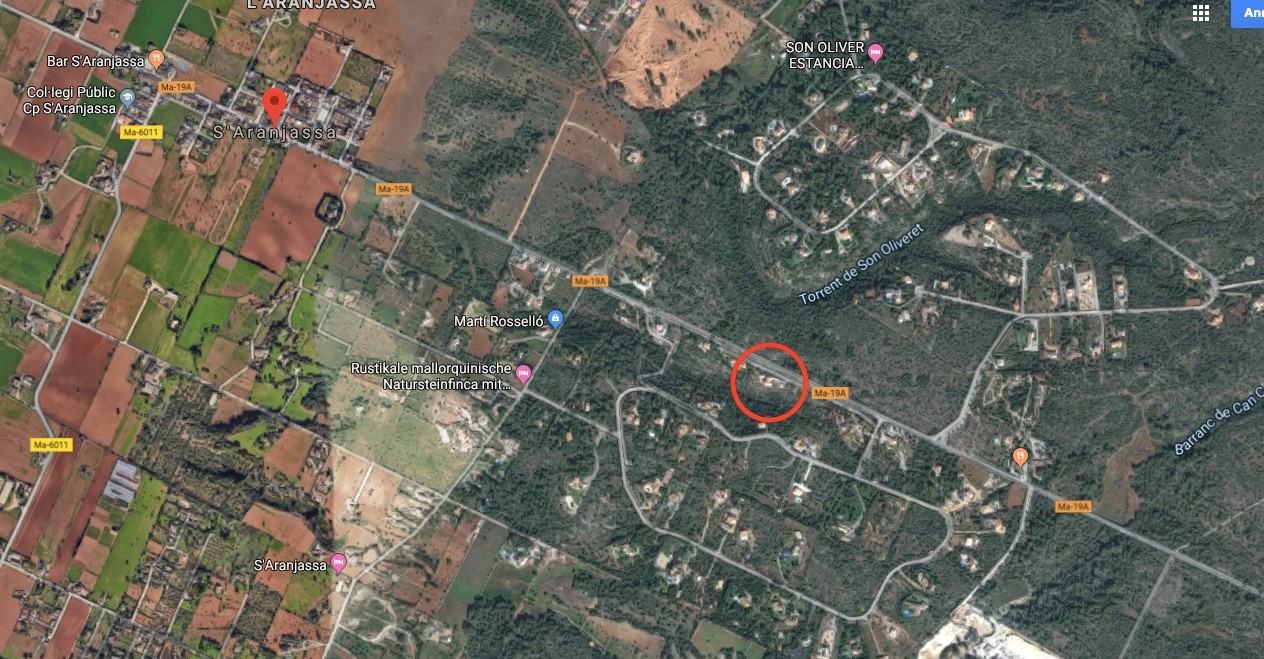
Task: Open the Bar S'Aranjassa place marker
Action: click(156, 59)
